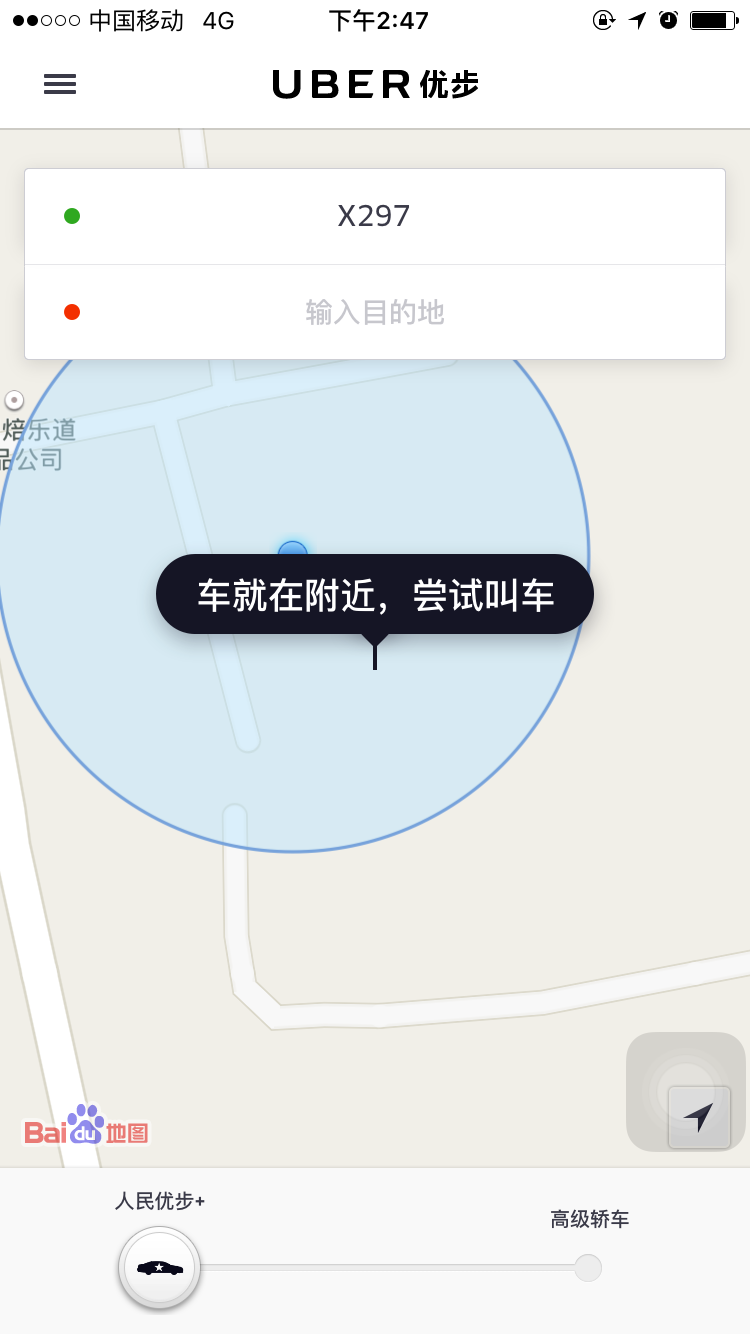Tap the 输入目的地 destination field
Screen dimensions: 750x1334
pos(375,312)
